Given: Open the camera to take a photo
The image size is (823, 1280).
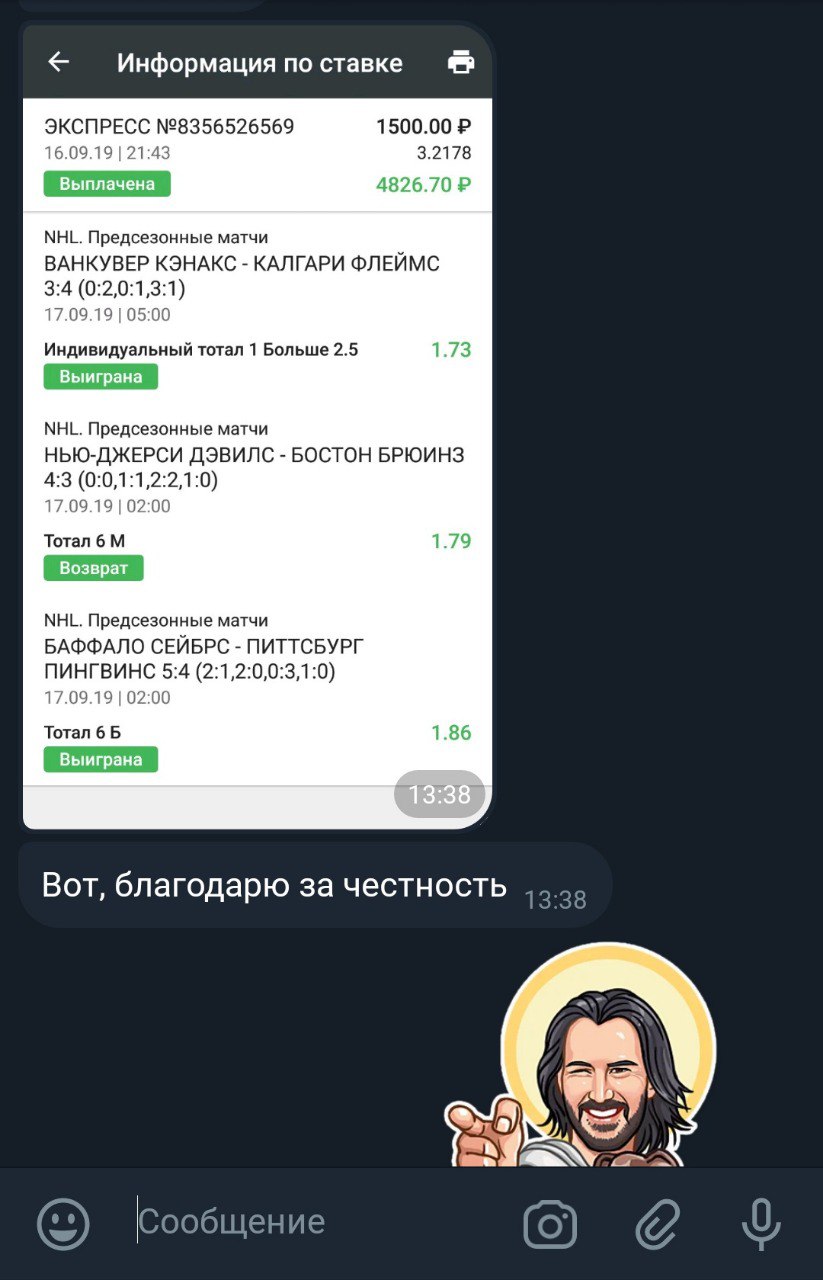Looking at the screenshot, I should (x=550, y=1224).
